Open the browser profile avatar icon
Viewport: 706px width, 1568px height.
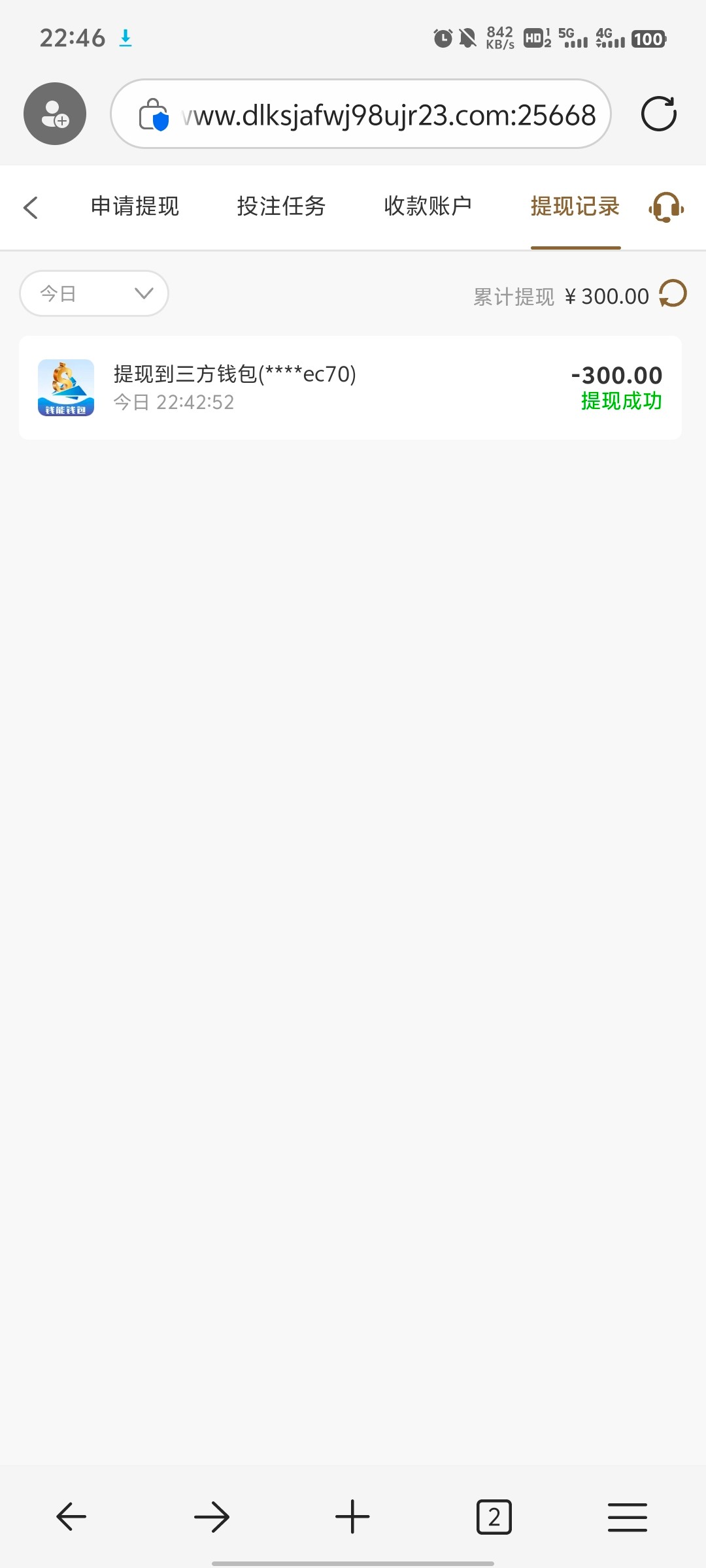click(55, 114)
